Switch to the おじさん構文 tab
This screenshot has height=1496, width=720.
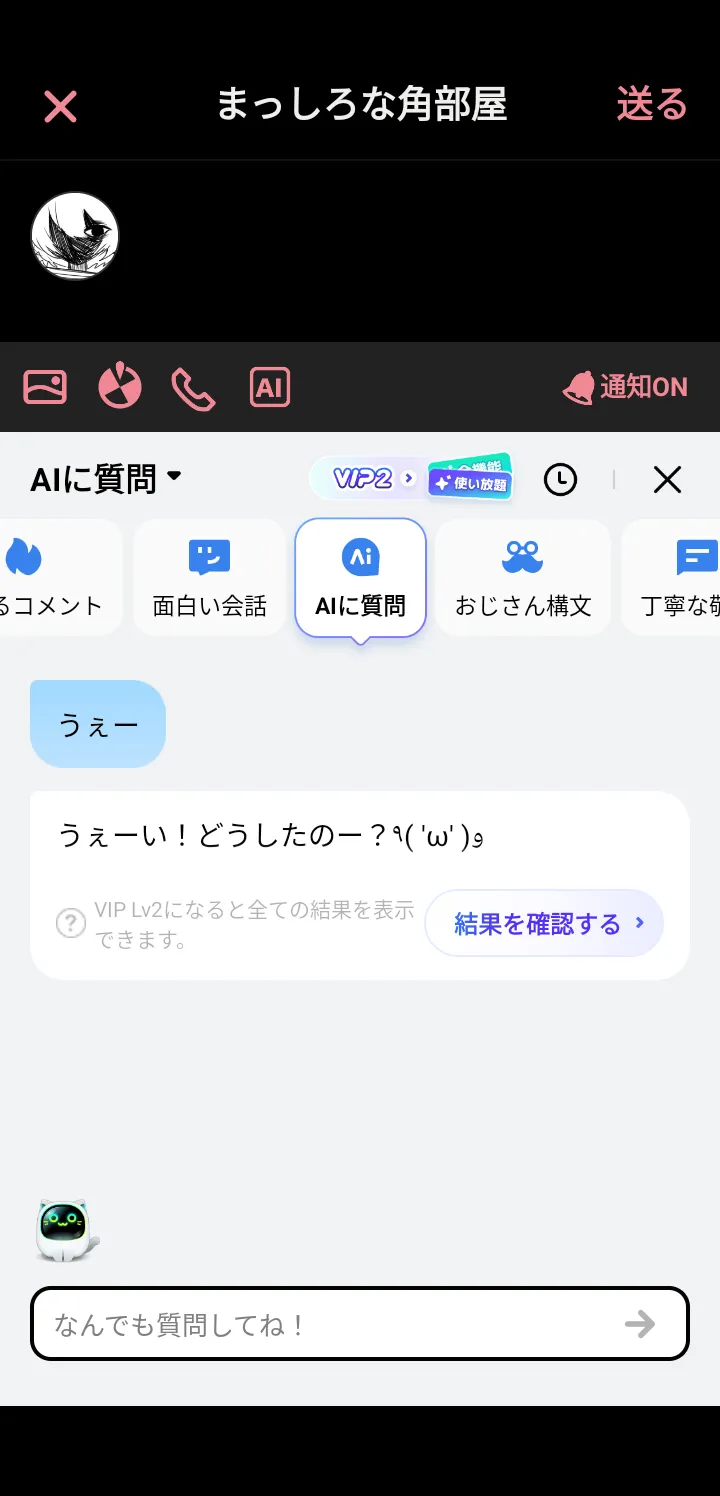click(523, 577)
